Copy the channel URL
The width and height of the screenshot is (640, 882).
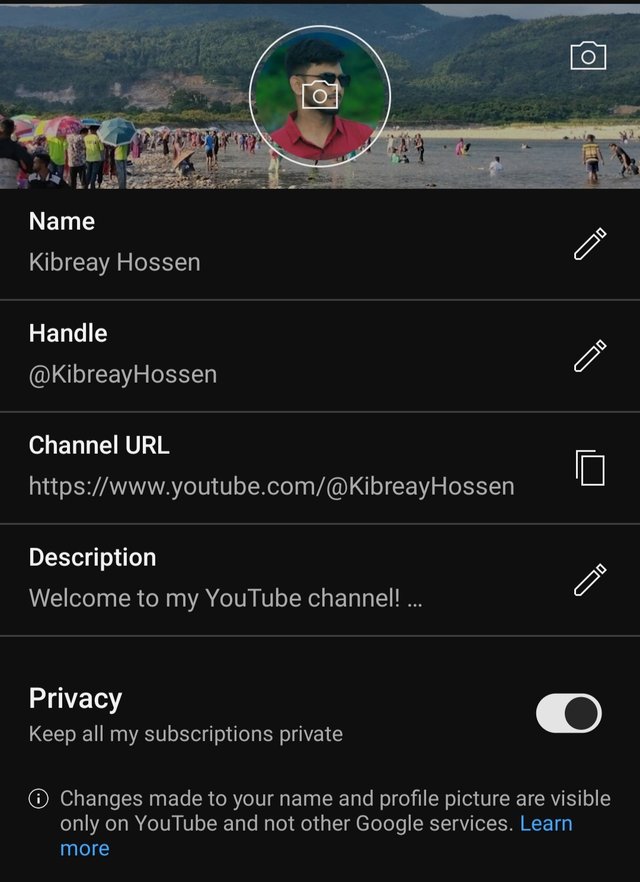[590, 467]
